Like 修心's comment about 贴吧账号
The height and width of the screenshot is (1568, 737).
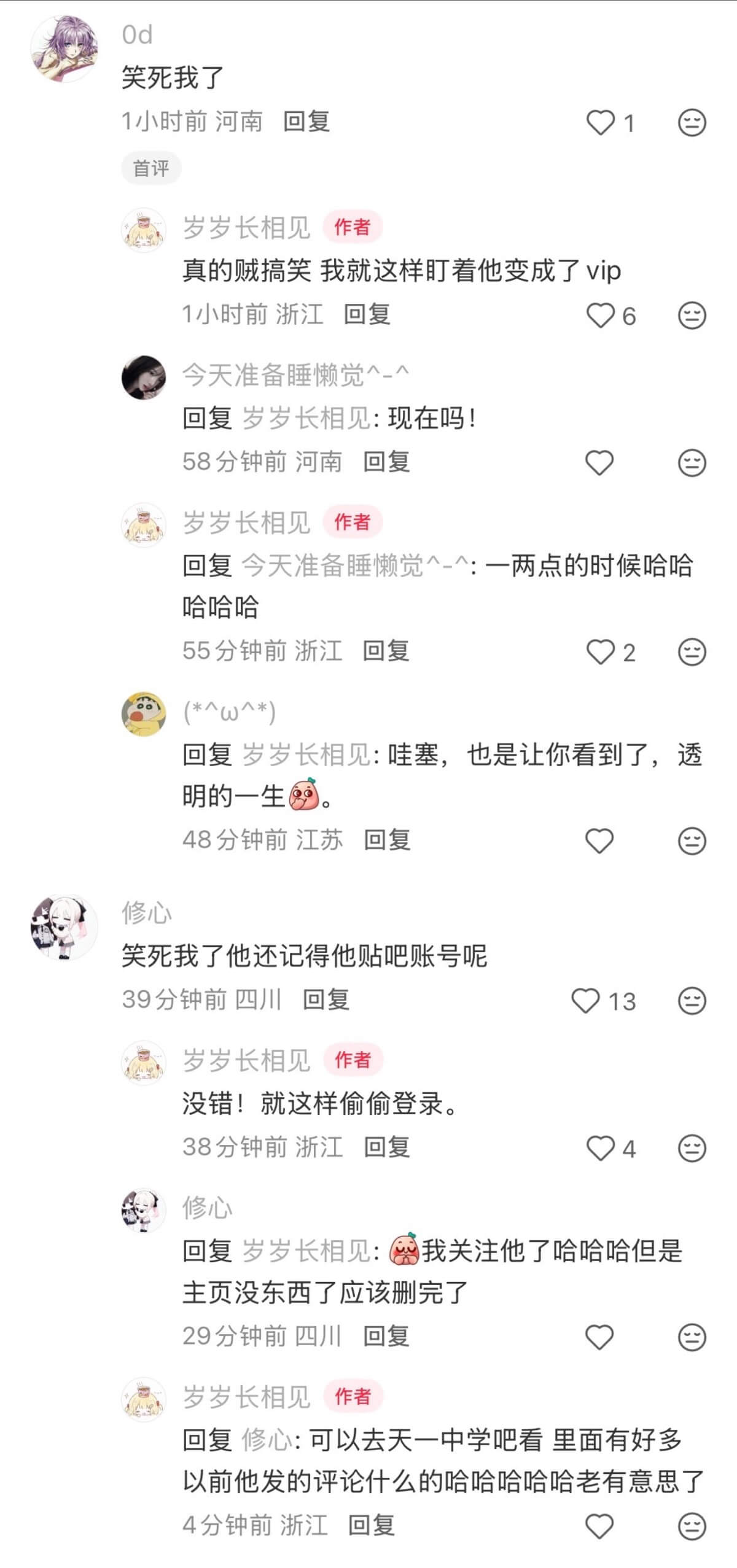[585, 1001]
